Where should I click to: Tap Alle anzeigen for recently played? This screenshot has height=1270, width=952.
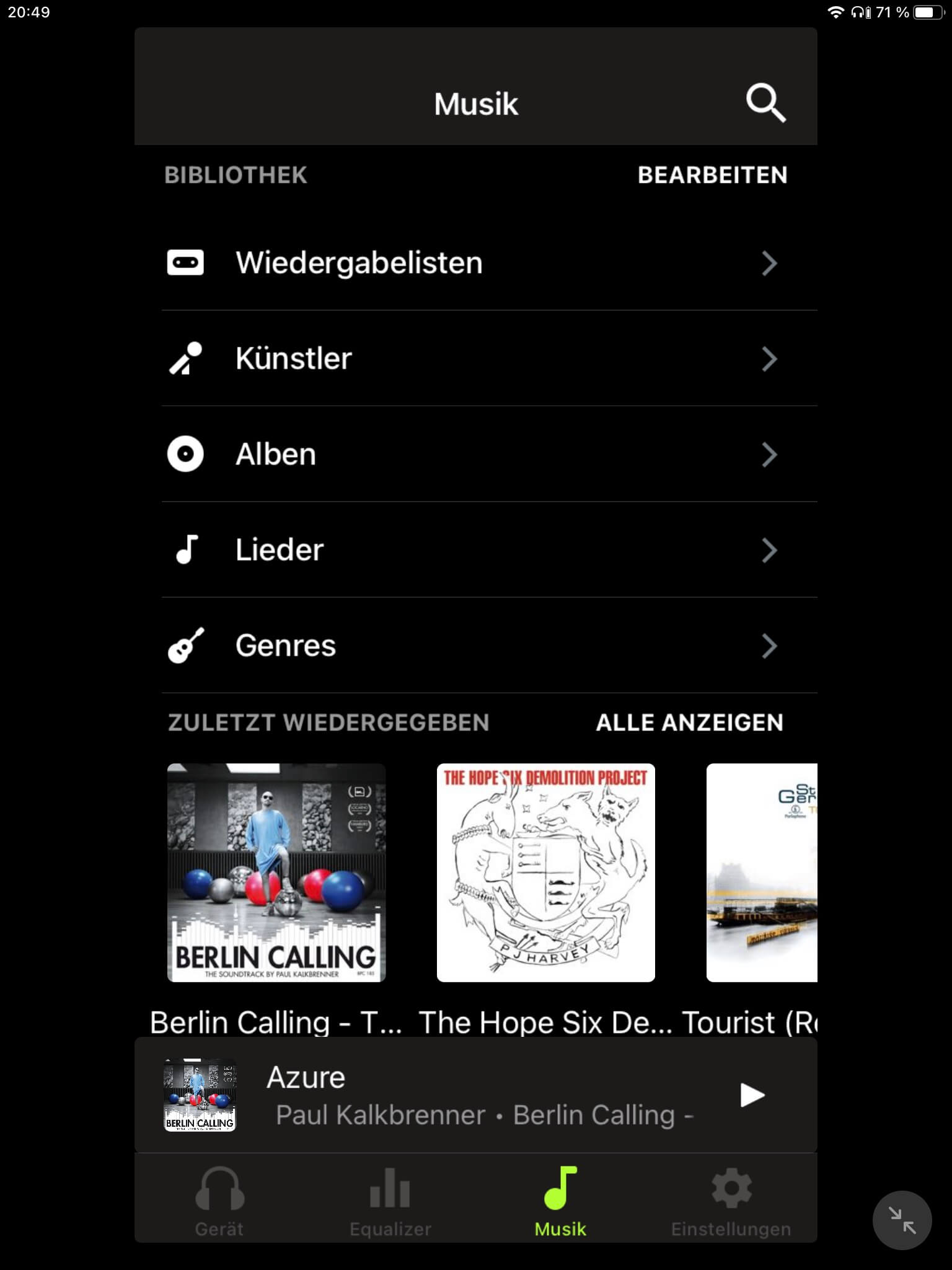pyautogui.click(x=689, y=722)
